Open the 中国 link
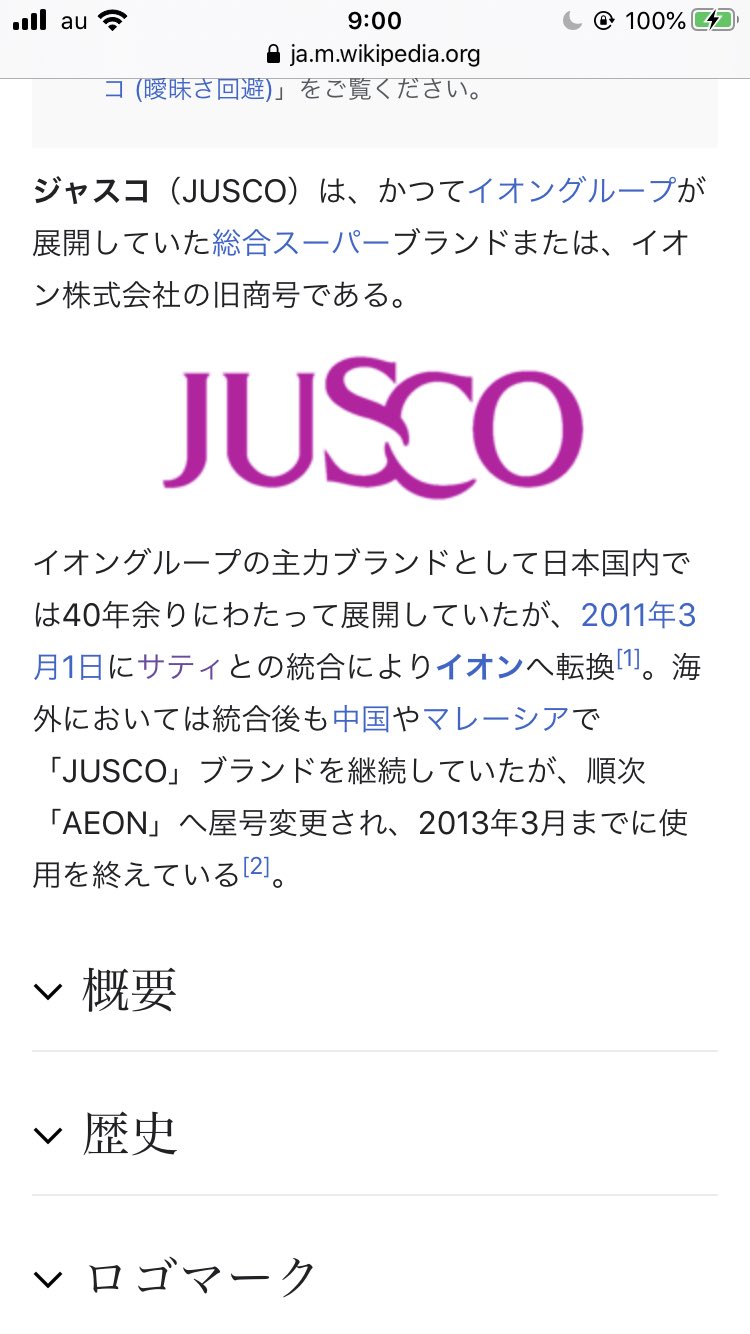The image size is (750, 1334). point(361,719)
